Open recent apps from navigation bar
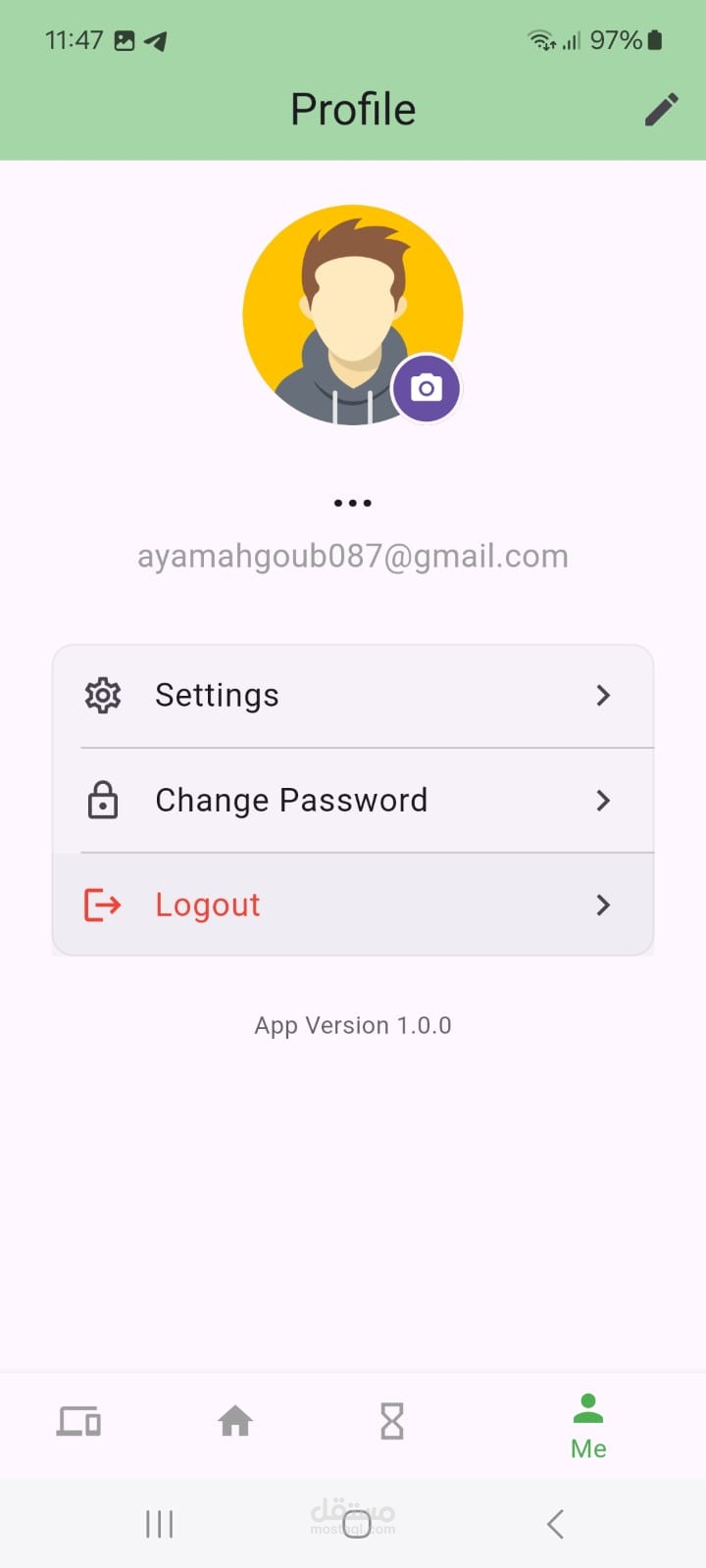 click(159, 1524)
